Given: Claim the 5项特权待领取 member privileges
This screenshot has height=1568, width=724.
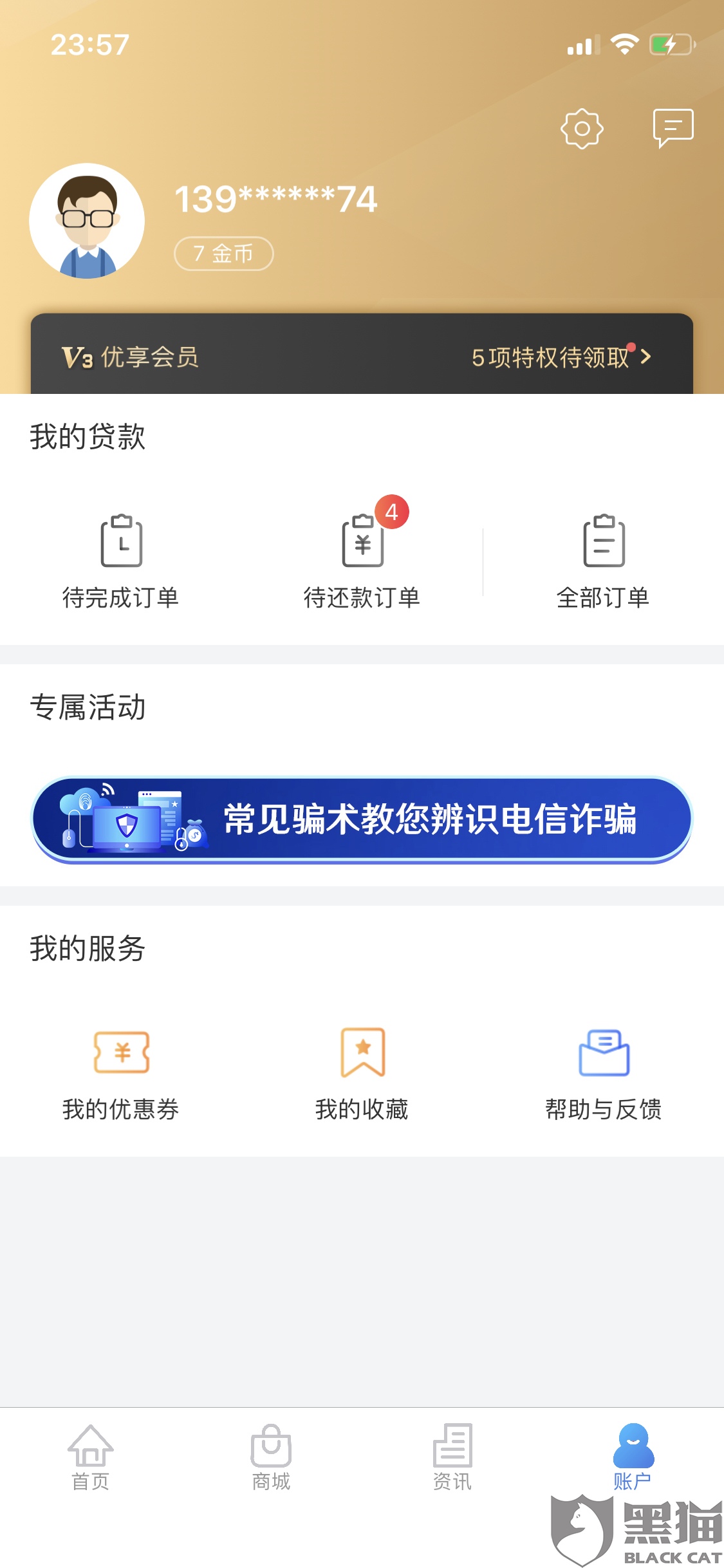Looking at the screenshot, I should (560, 357).
